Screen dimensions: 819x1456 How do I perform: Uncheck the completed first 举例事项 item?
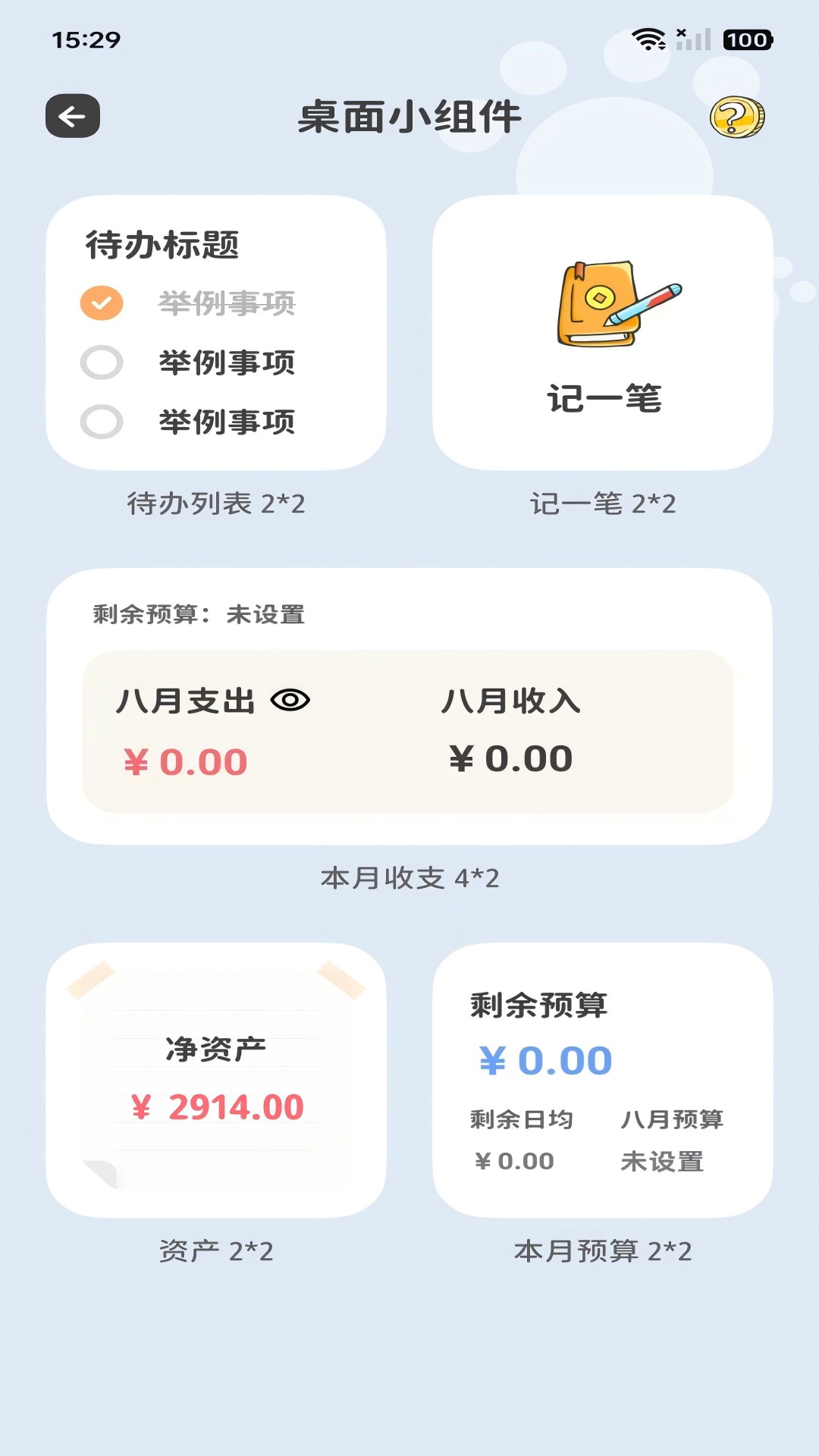100,302
